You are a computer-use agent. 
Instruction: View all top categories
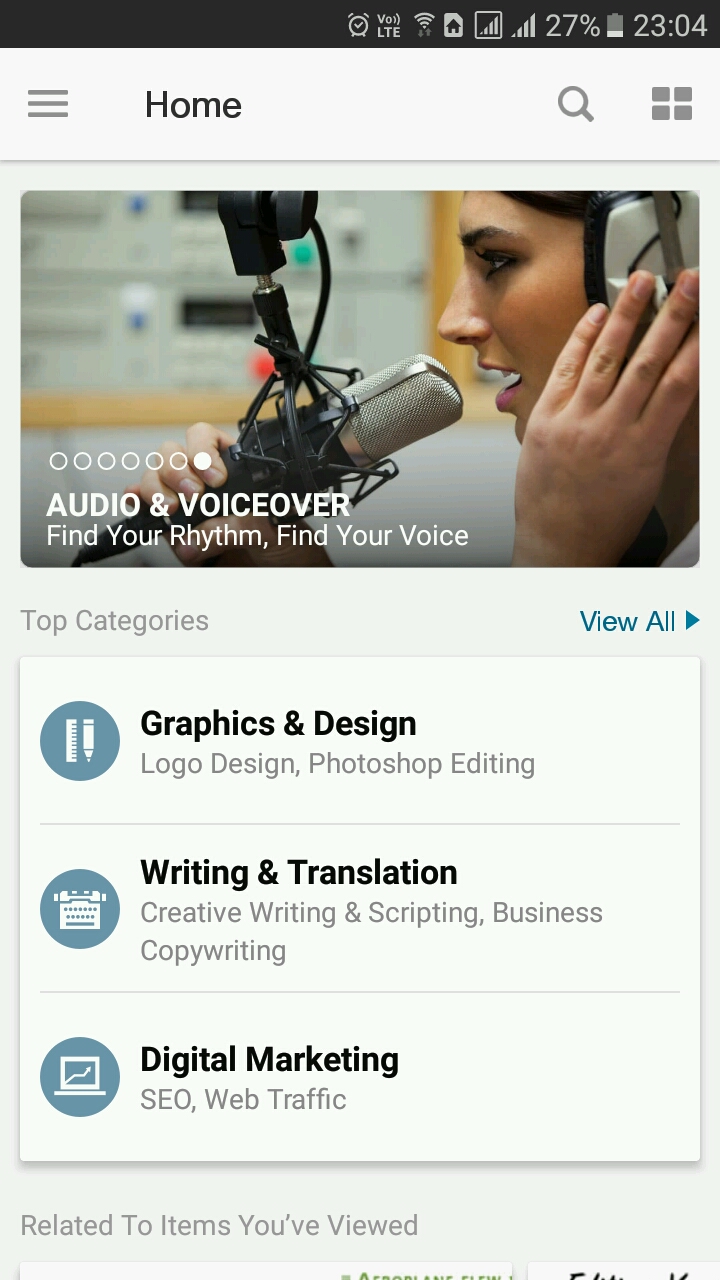point(639,621)
